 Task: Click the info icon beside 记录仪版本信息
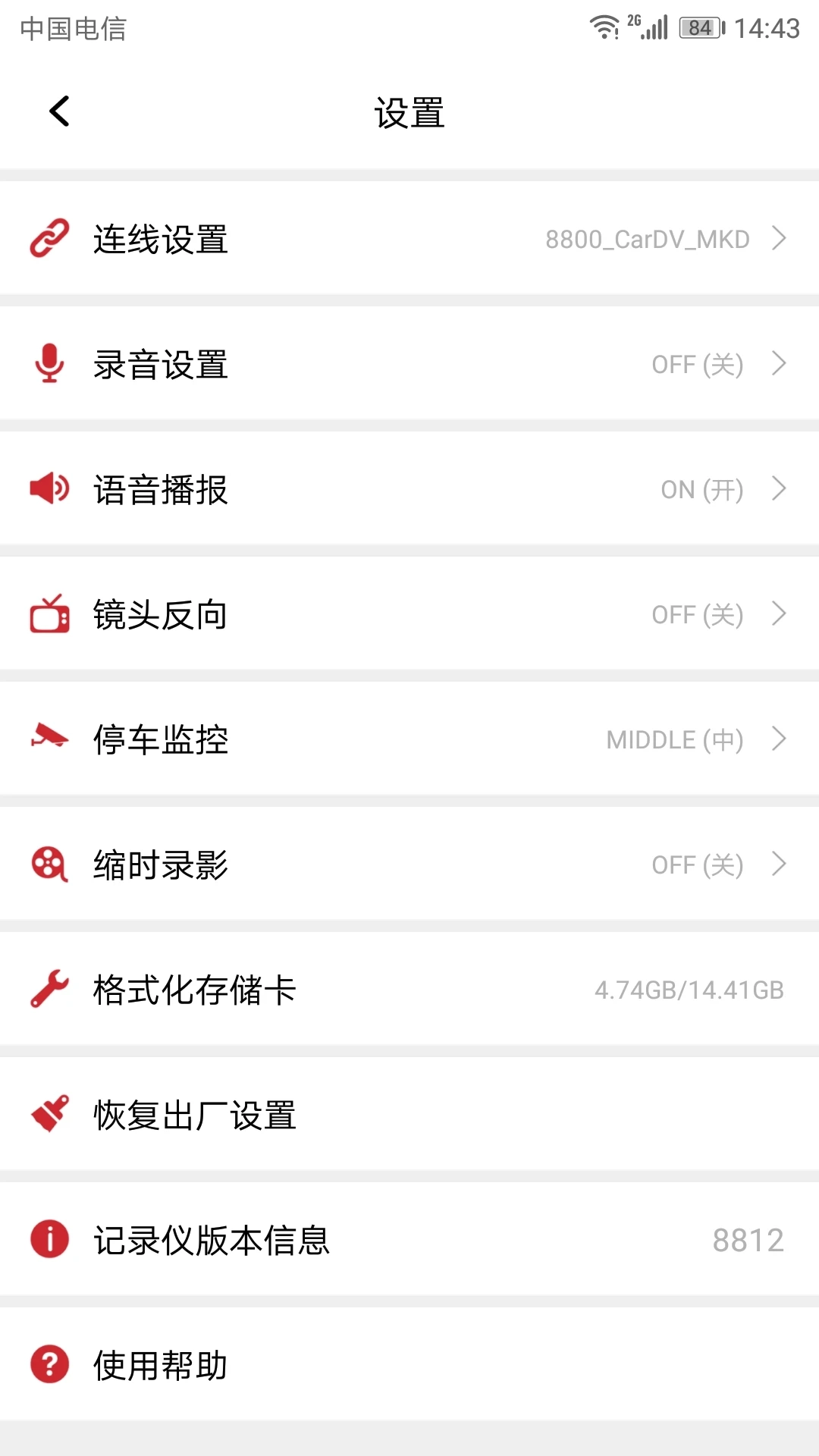tap(49, 1240)
